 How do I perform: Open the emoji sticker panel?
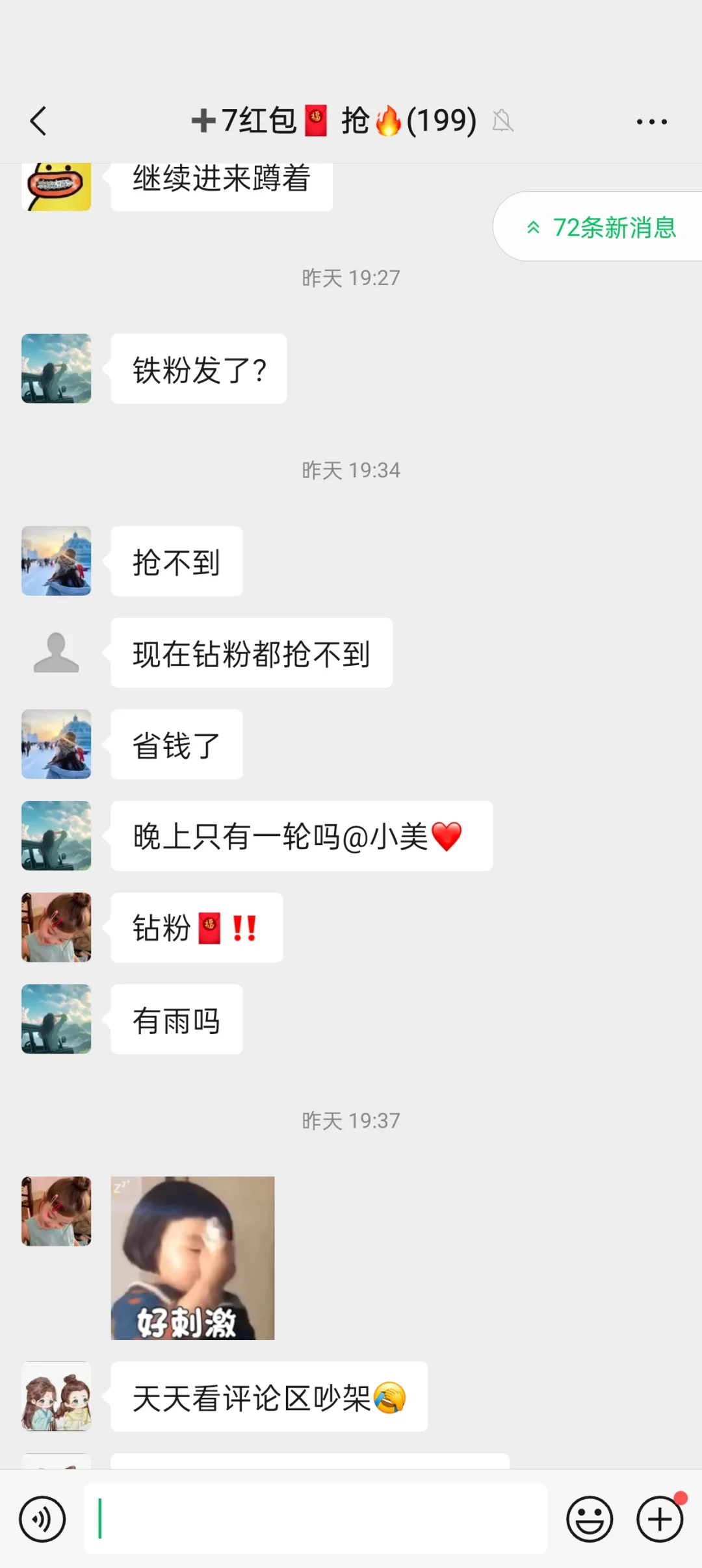[590, 1519]
